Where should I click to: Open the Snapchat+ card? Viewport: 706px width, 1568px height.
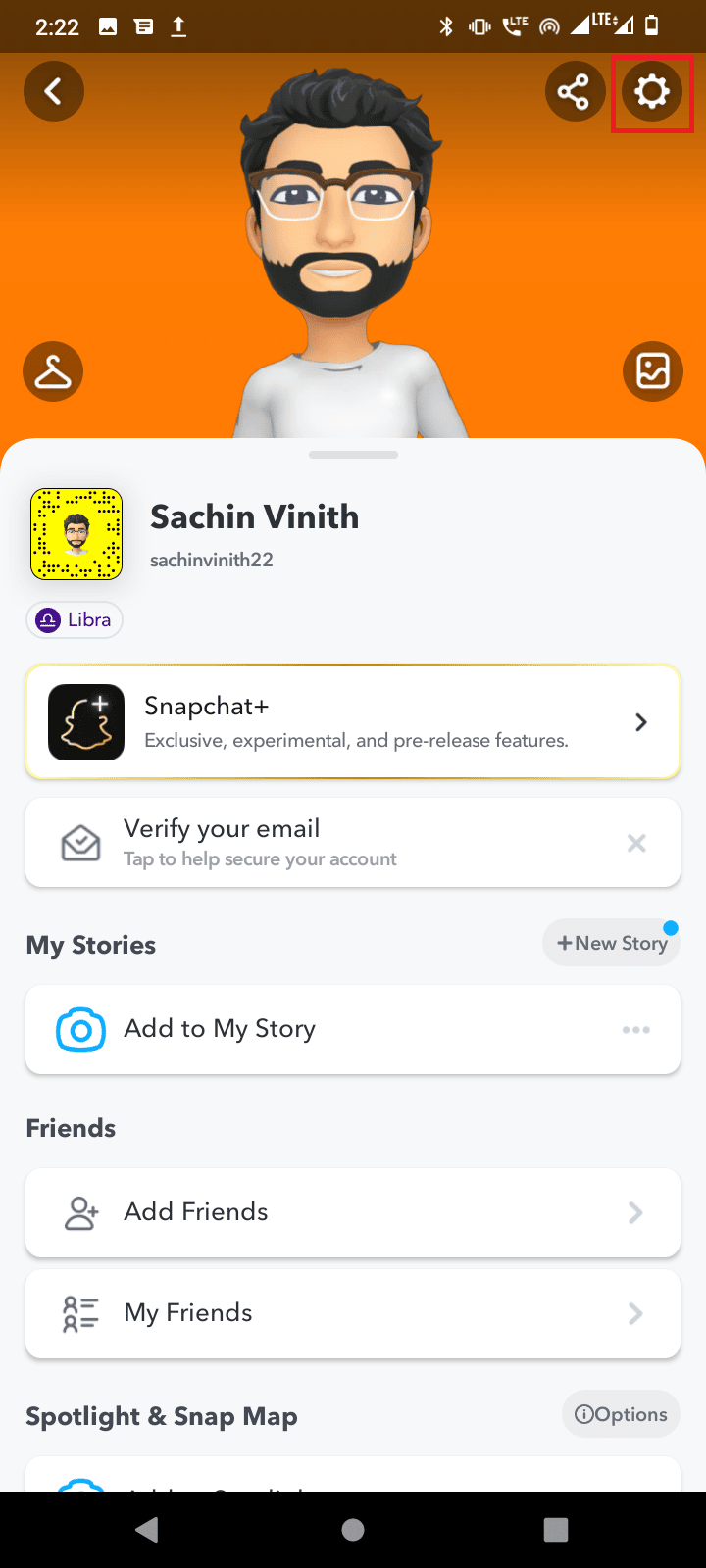pos(353,722)
